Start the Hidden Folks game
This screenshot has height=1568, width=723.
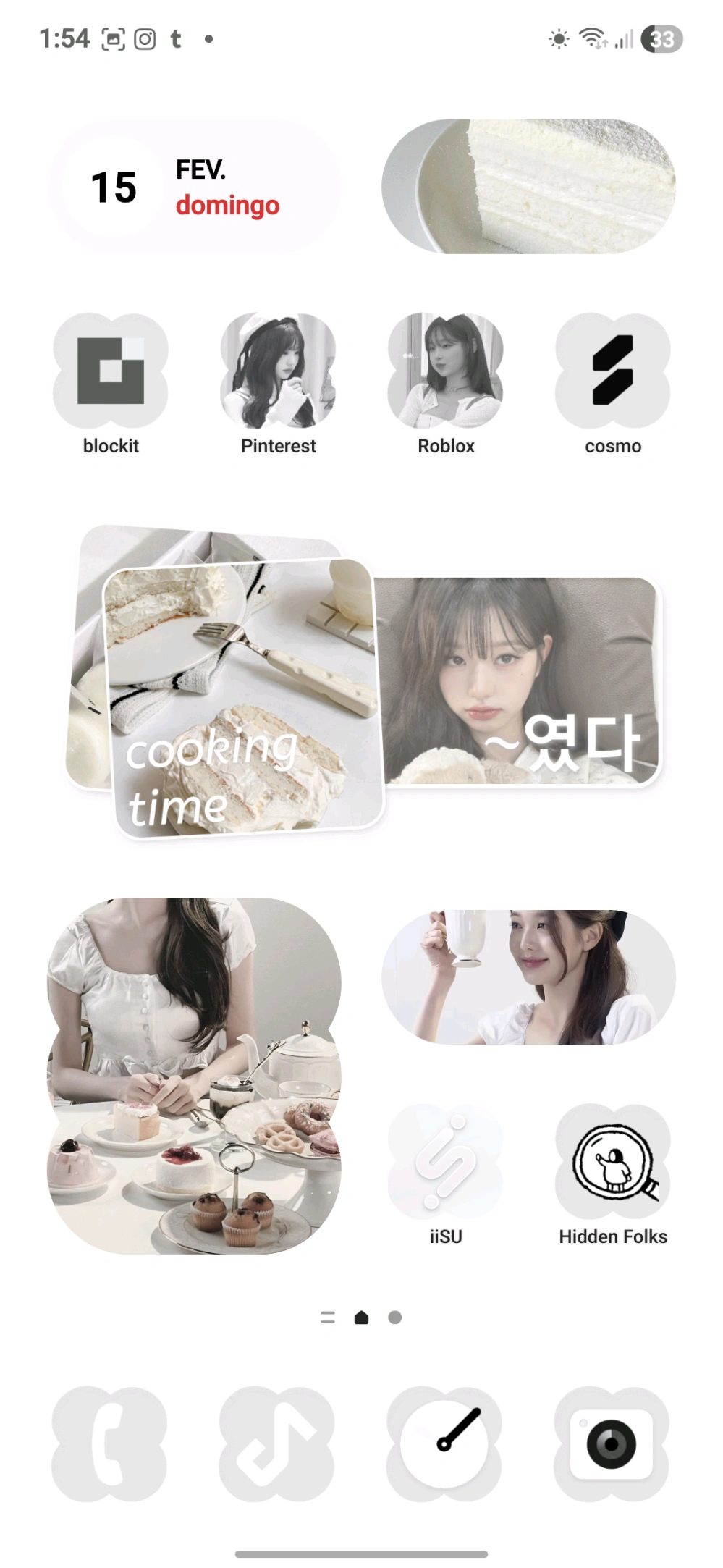612,1160
